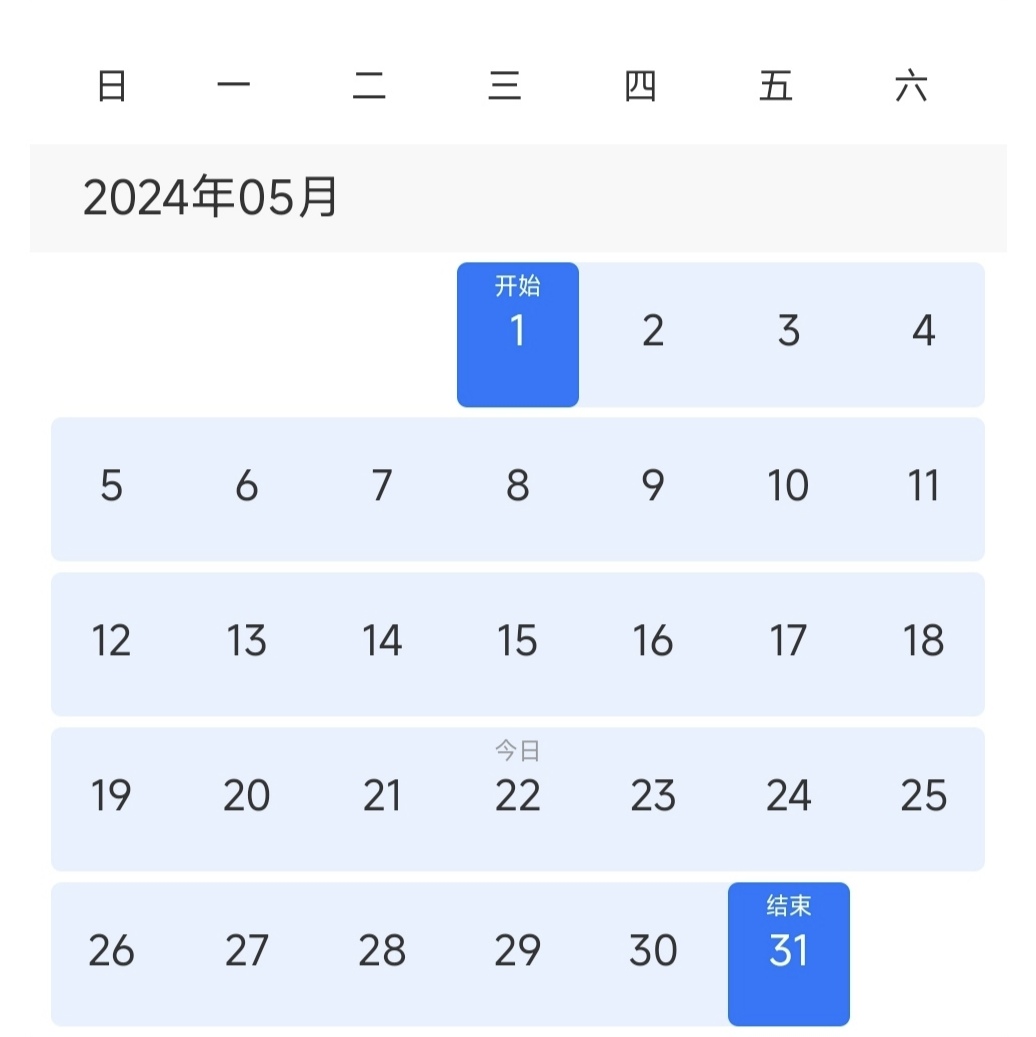1036x1037 pixels.
Task: Choose May 4 in the first week
Action: click(923, 331)
